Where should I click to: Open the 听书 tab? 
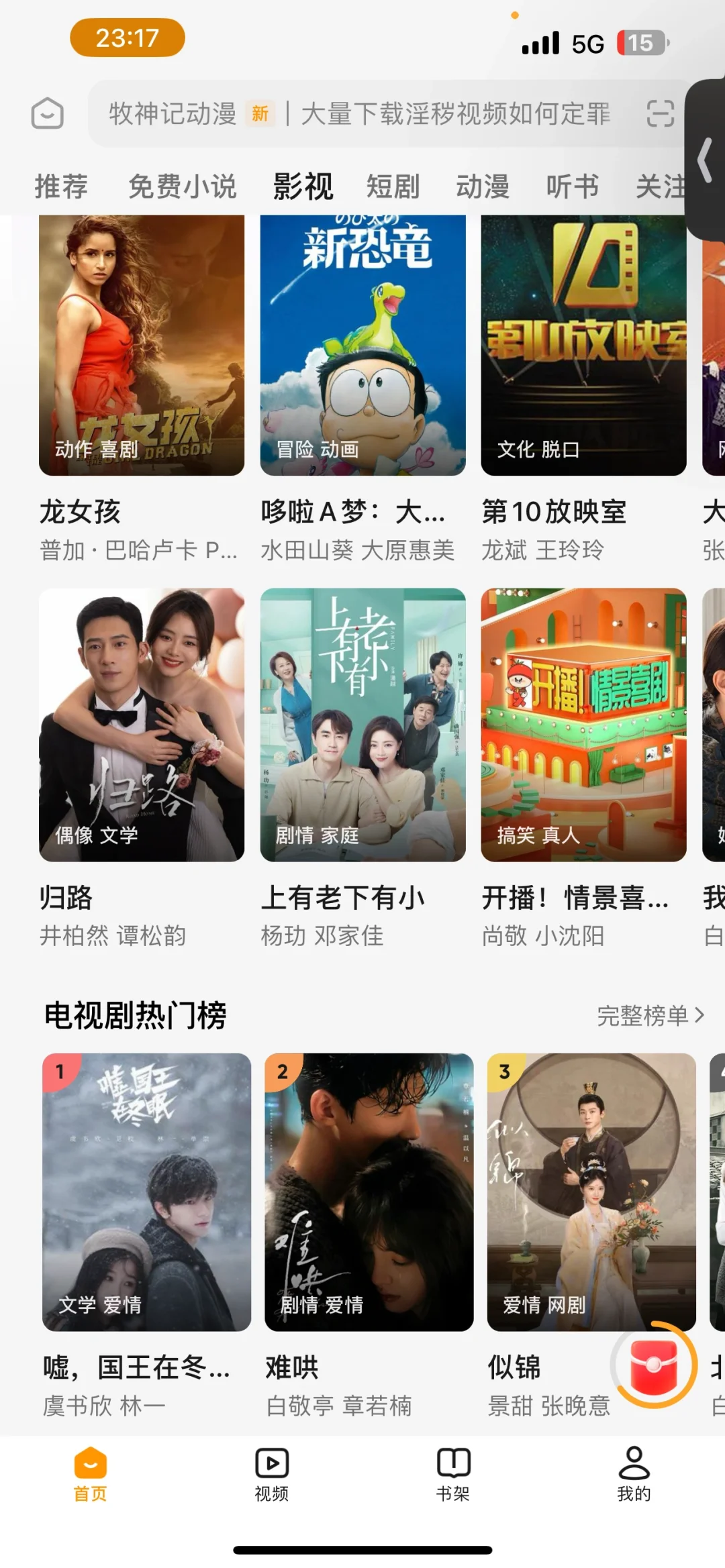[572, 187]
